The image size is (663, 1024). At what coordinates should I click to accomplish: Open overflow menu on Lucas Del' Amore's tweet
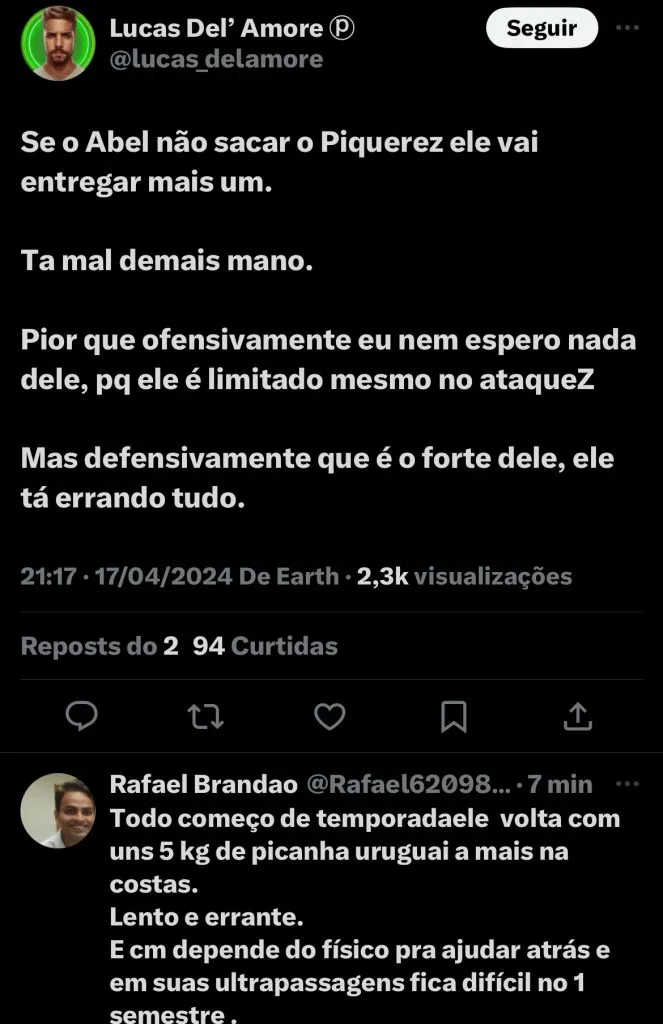click(627, 28)
